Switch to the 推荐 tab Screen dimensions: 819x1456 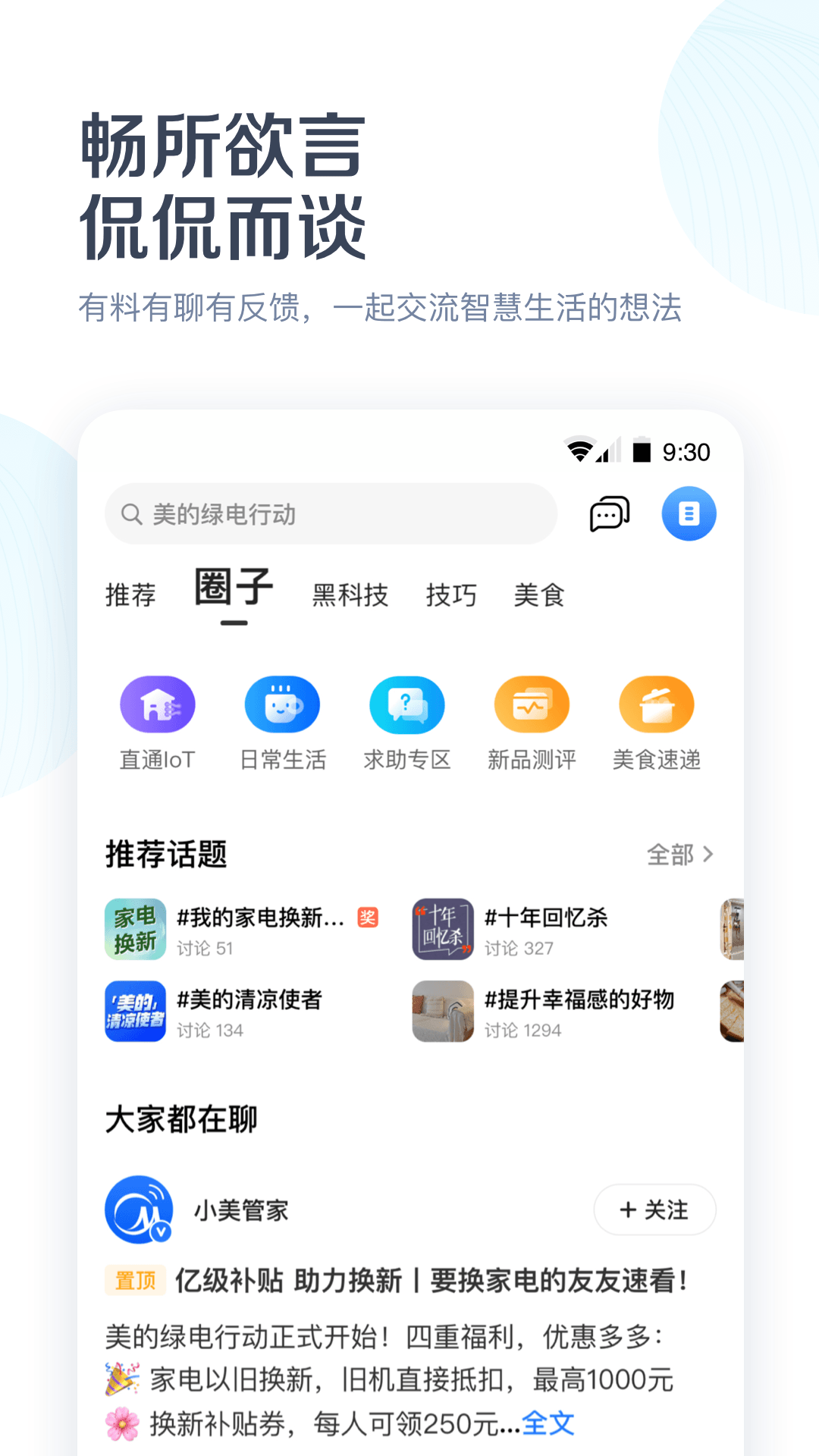(131, 595)
